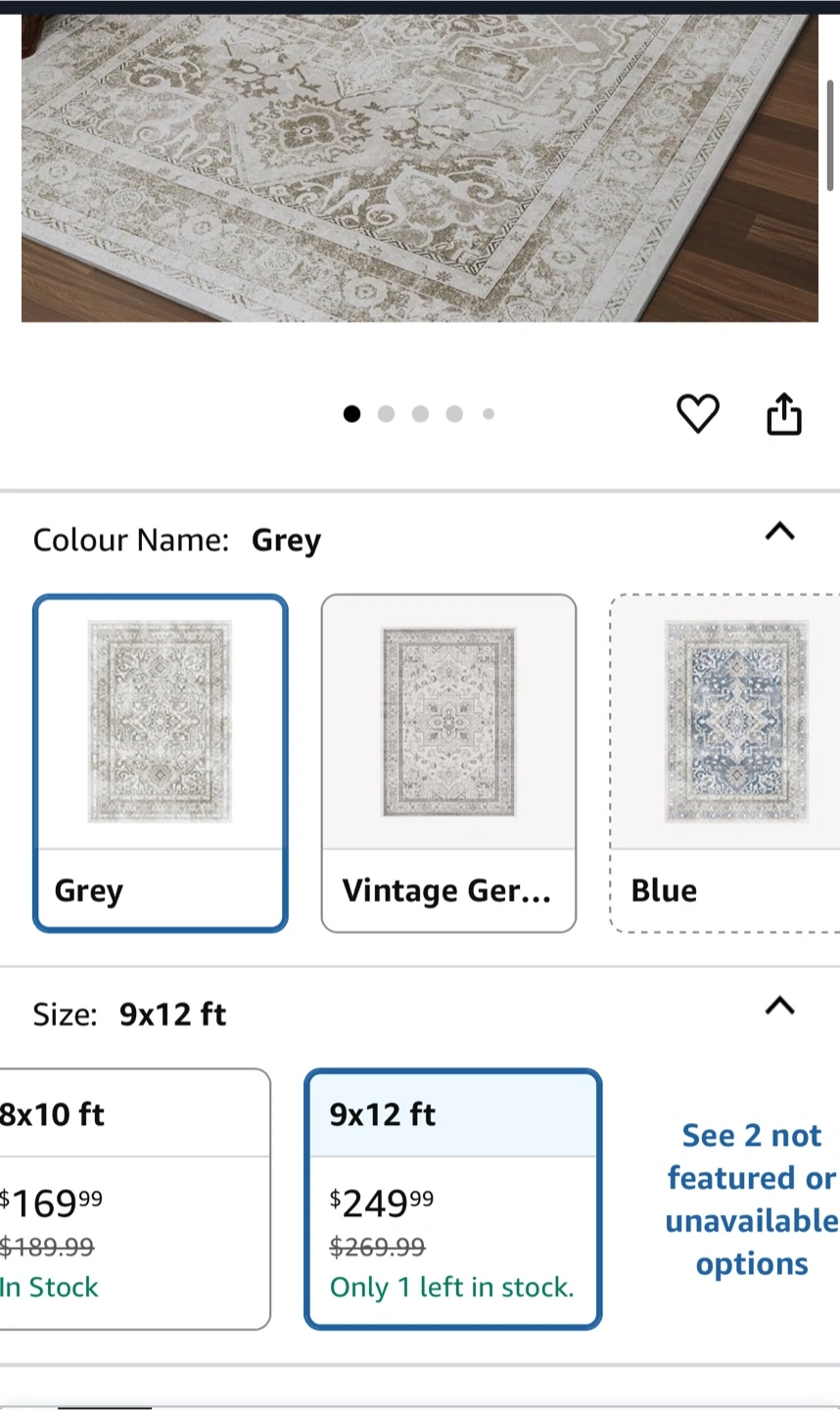The image size is (840, 1410).
Task: Collapse the Colour Name section
Action: pyautogui.click(x=779, y=532)
